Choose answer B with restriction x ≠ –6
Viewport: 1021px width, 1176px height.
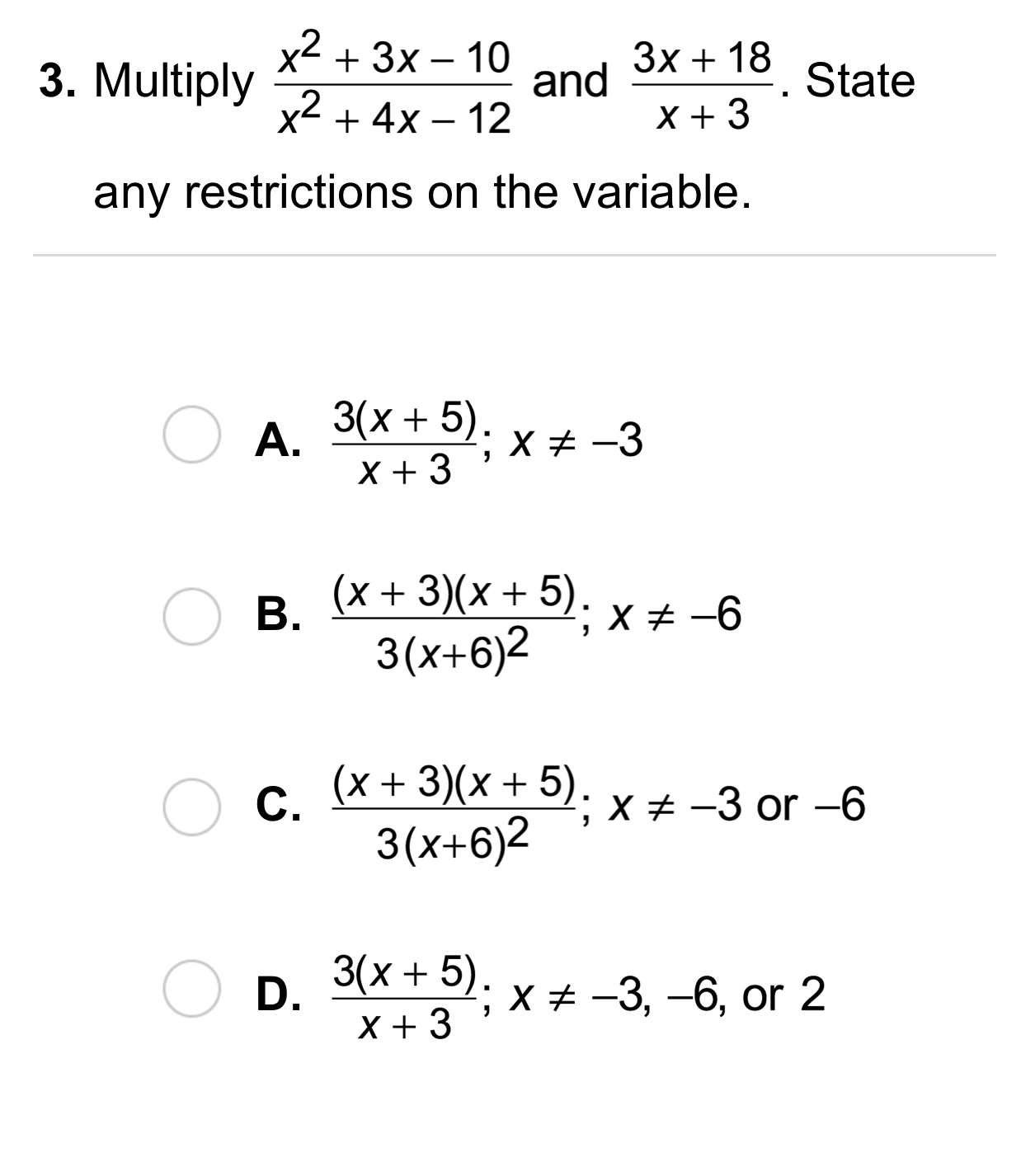[x=191, y=616]
